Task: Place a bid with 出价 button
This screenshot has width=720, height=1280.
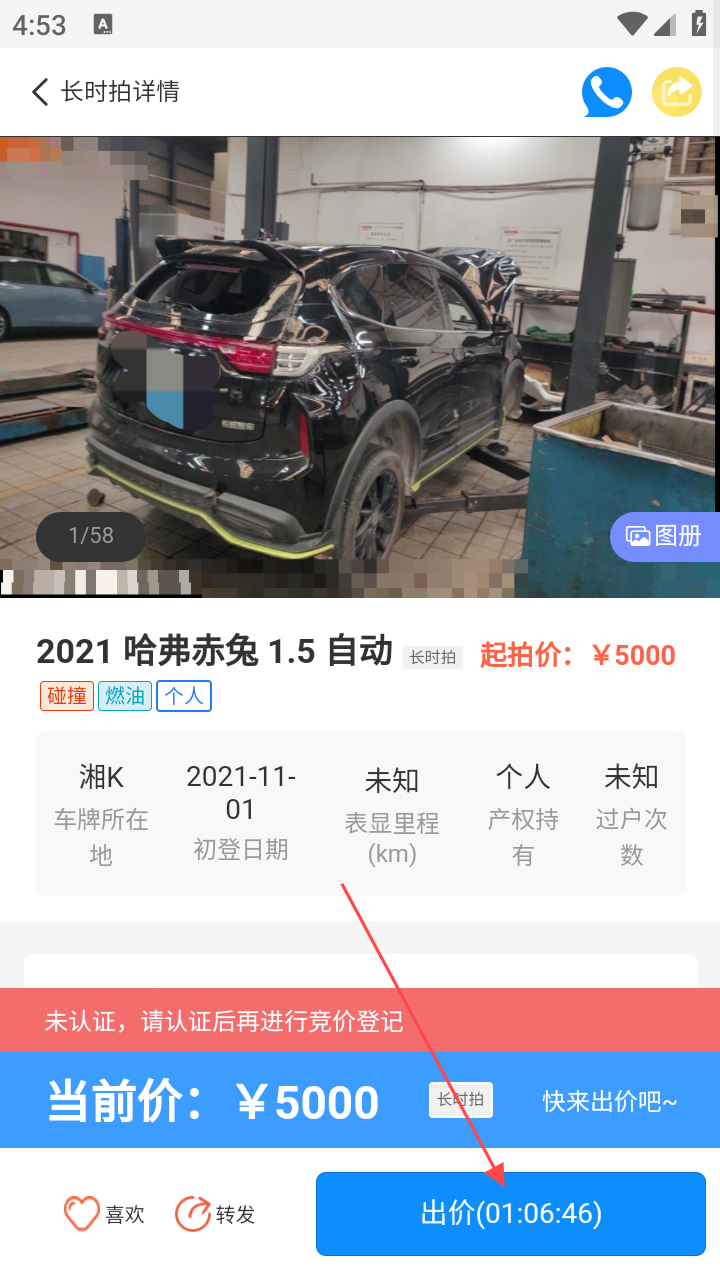Action: pos(511,1214)
